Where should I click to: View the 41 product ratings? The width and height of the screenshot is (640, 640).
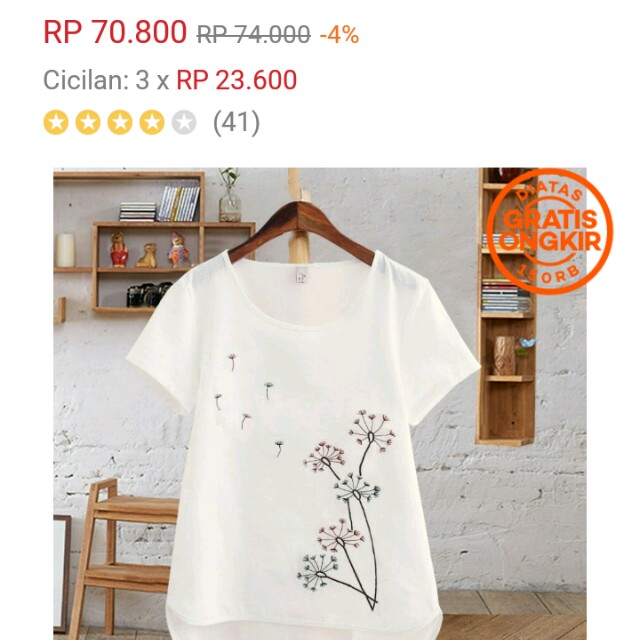236,123
